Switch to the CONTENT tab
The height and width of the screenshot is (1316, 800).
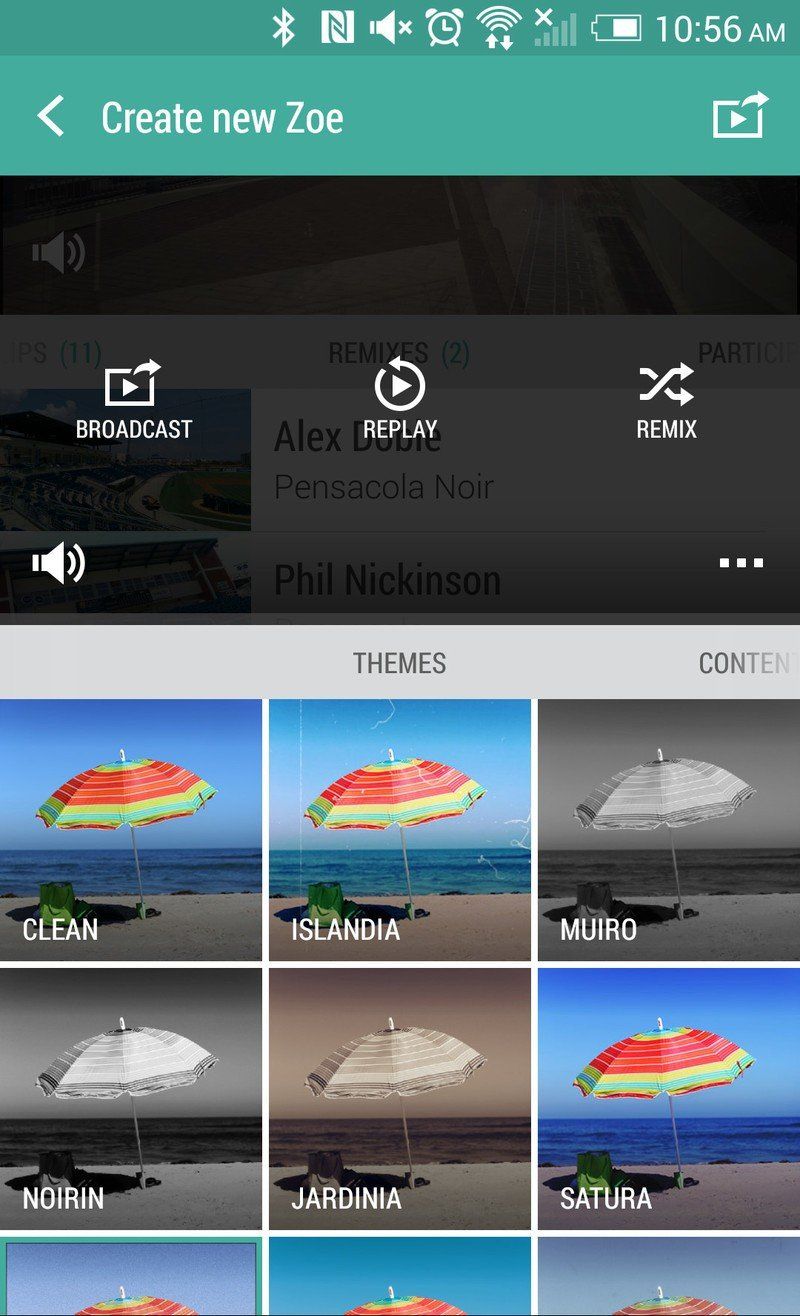click(748, 663)
